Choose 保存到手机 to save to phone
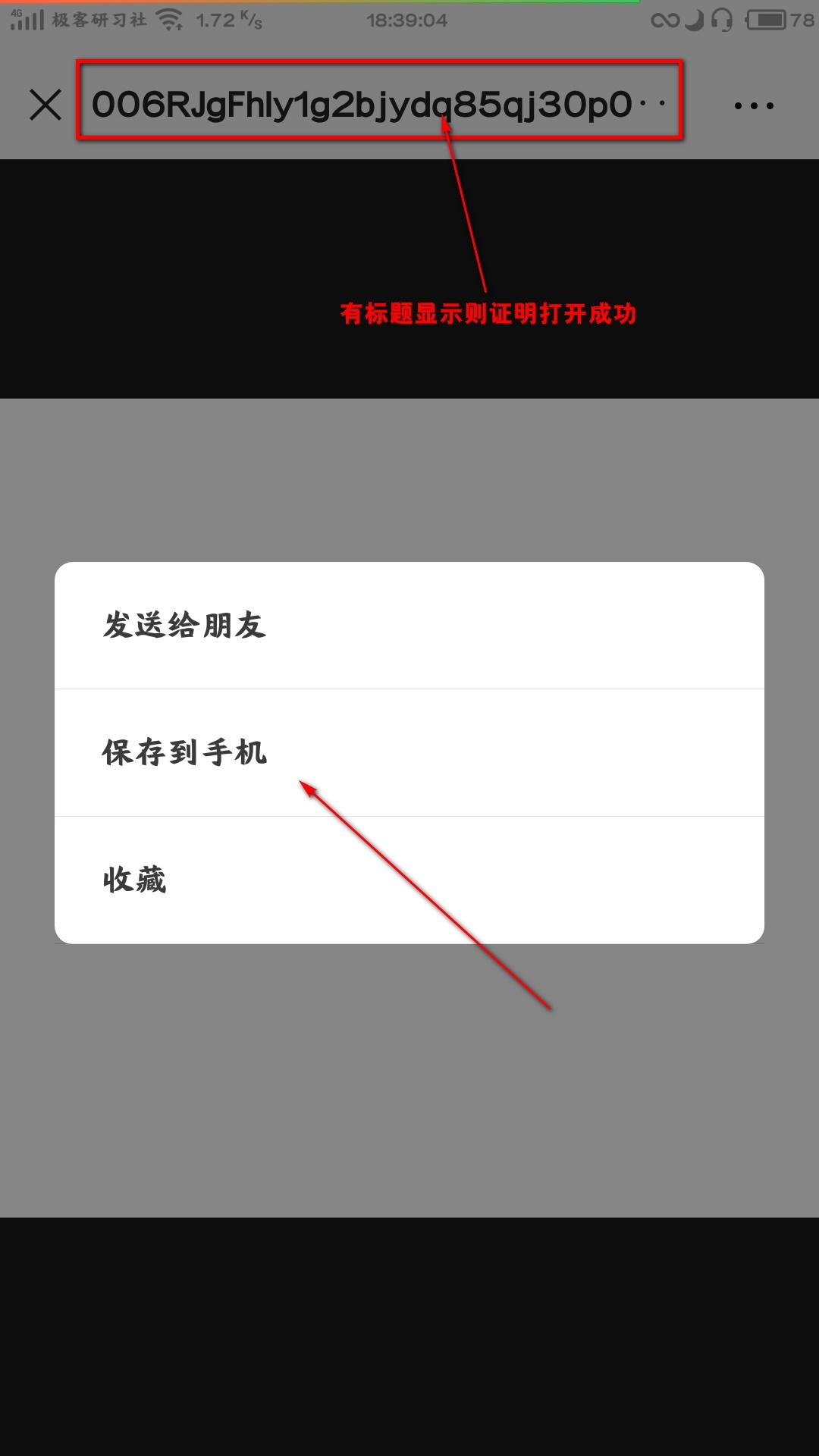Screen dimensions: 819x1456 [409, 753]
